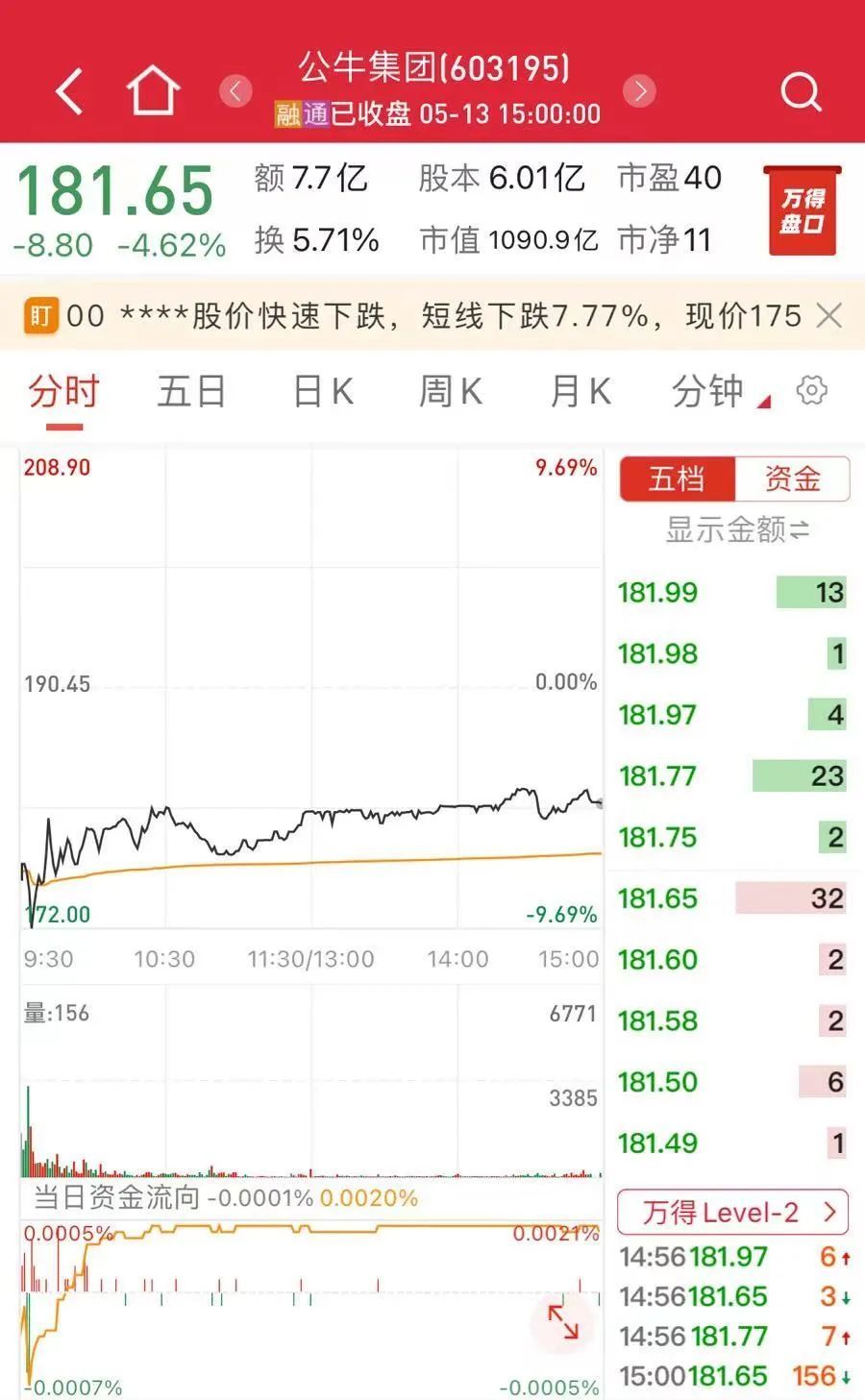The width and height of the screenshot is (865, 1400).
Task: Go to the next stock arrow
Action: [x=639, y=91]
